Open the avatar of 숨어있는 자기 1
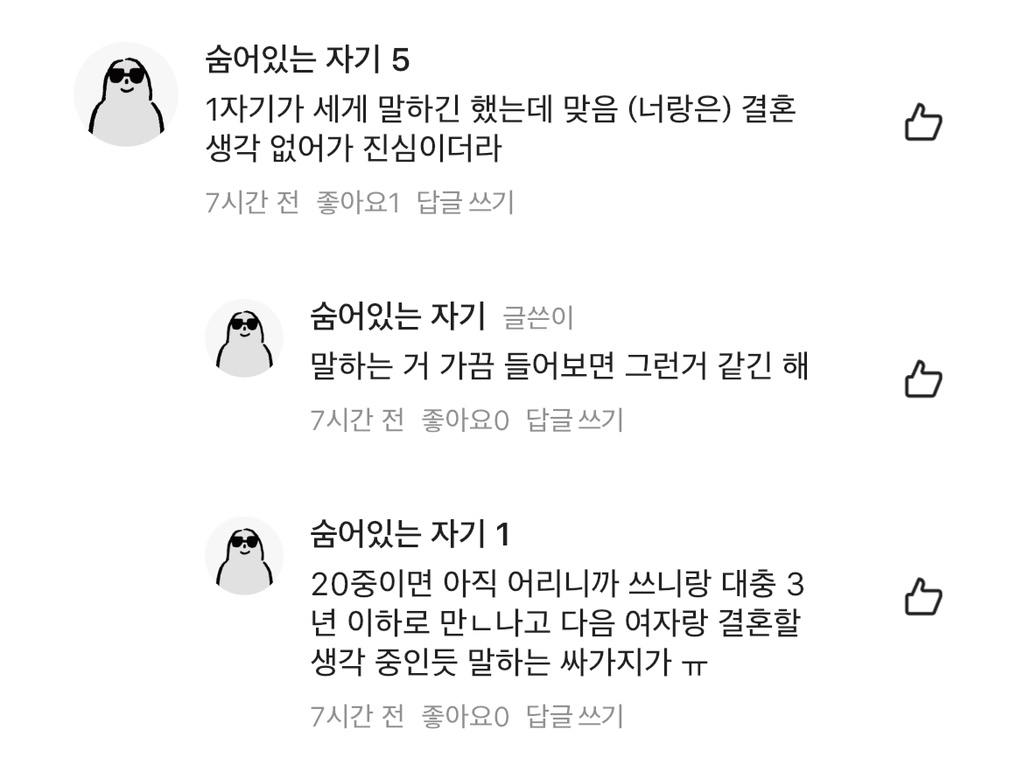The height and width of the screenshot is (778, 1024). (244, 556)
